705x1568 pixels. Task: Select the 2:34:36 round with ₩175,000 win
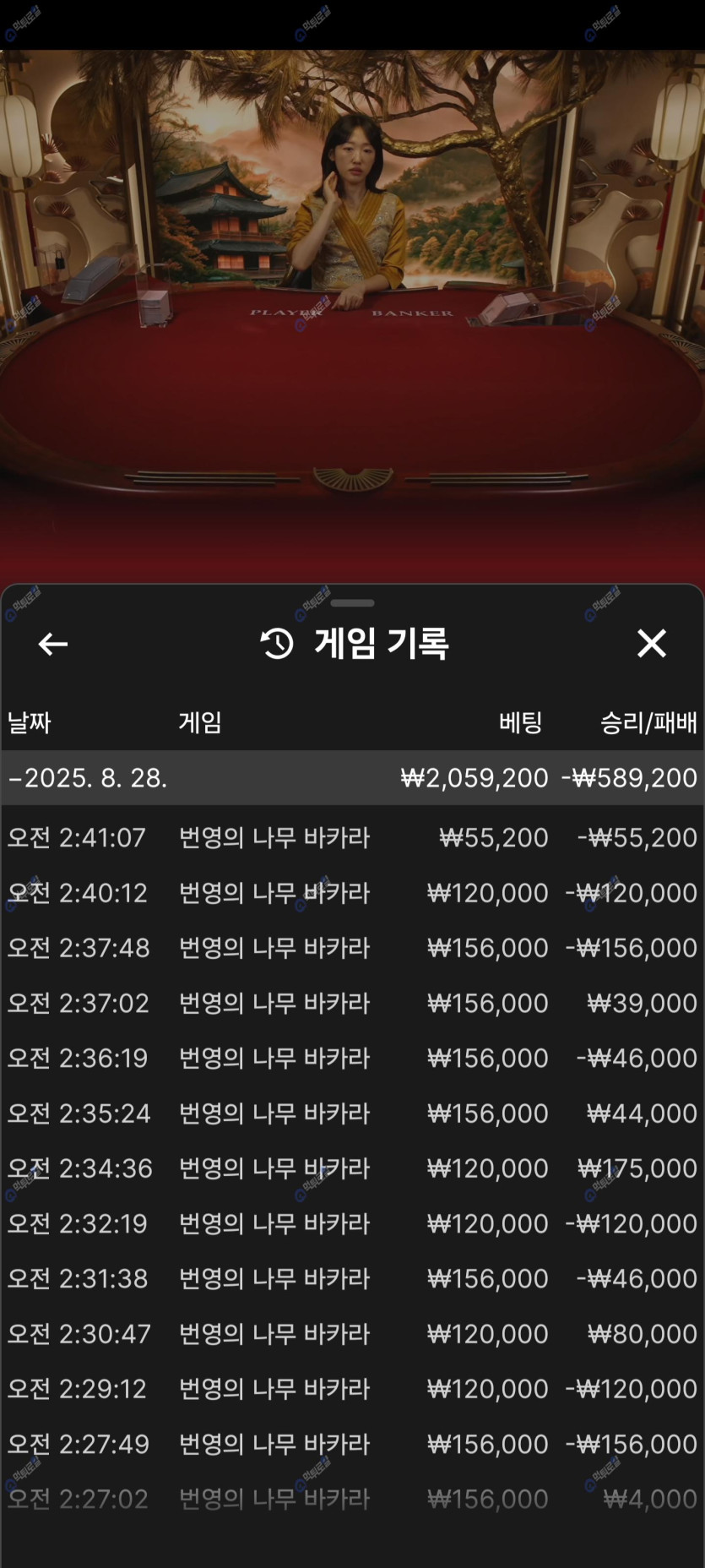pos(352,1168)
